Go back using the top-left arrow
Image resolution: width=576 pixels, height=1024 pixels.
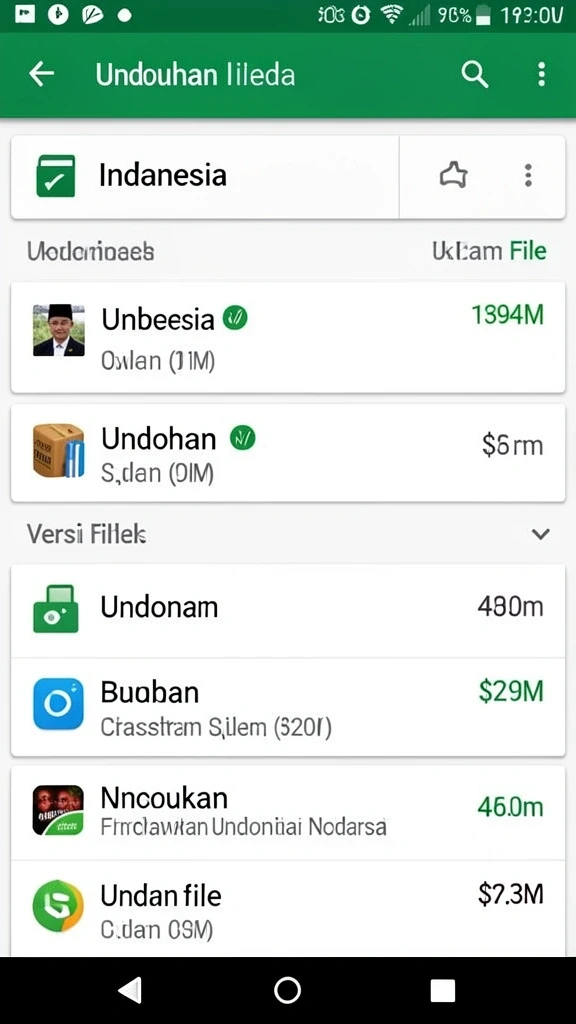pos(42,74)
